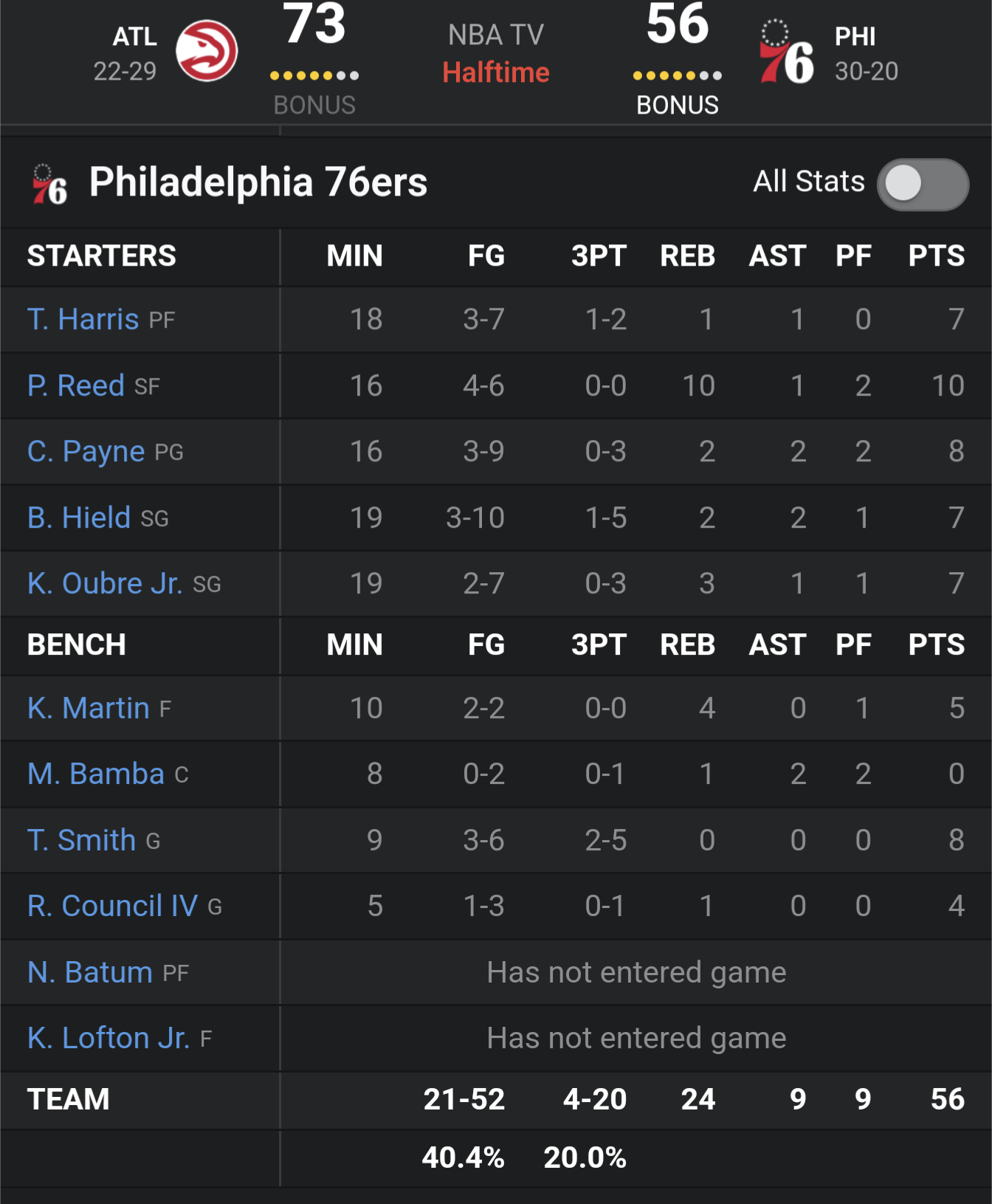Open K. Oubre Jr. player profile

[x=105, y=584]
